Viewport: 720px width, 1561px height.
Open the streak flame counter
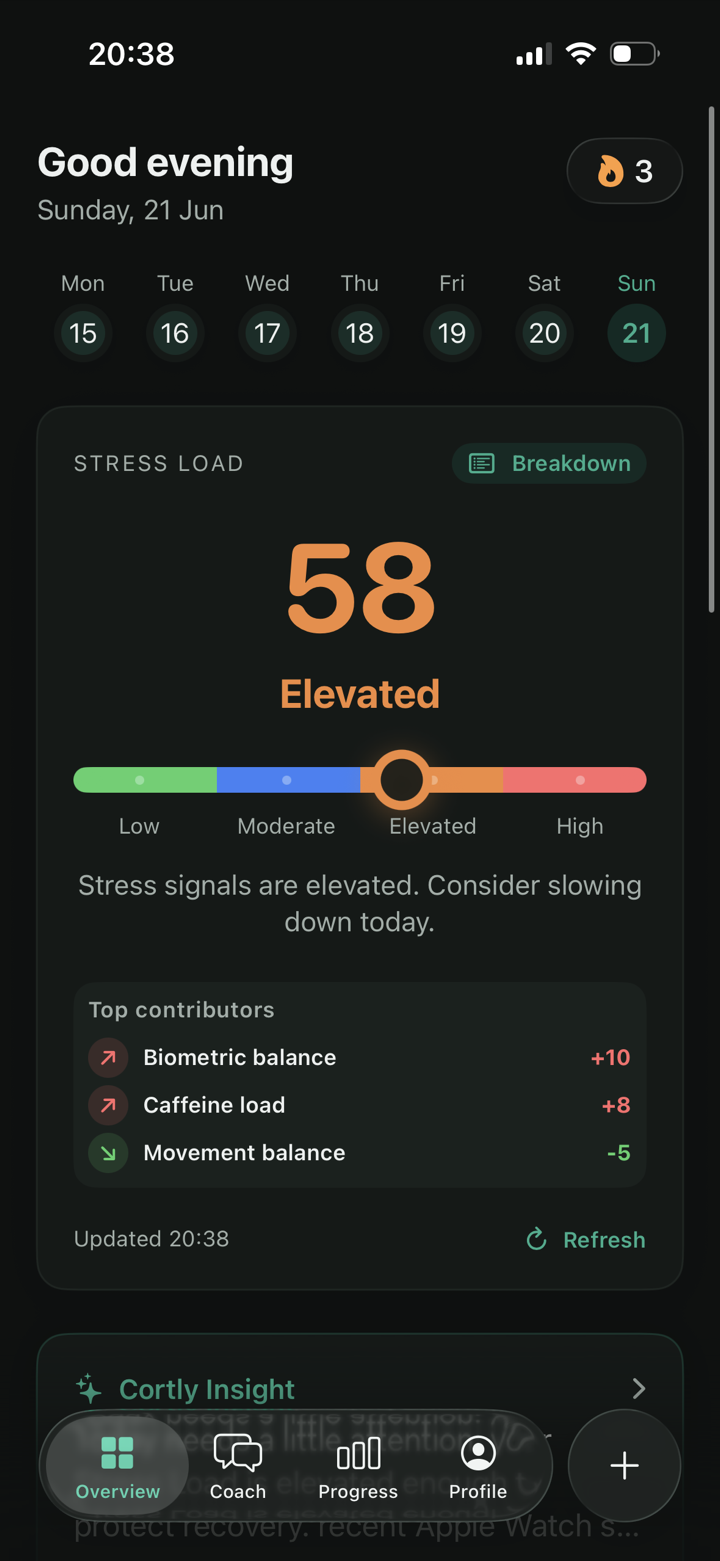624,171
